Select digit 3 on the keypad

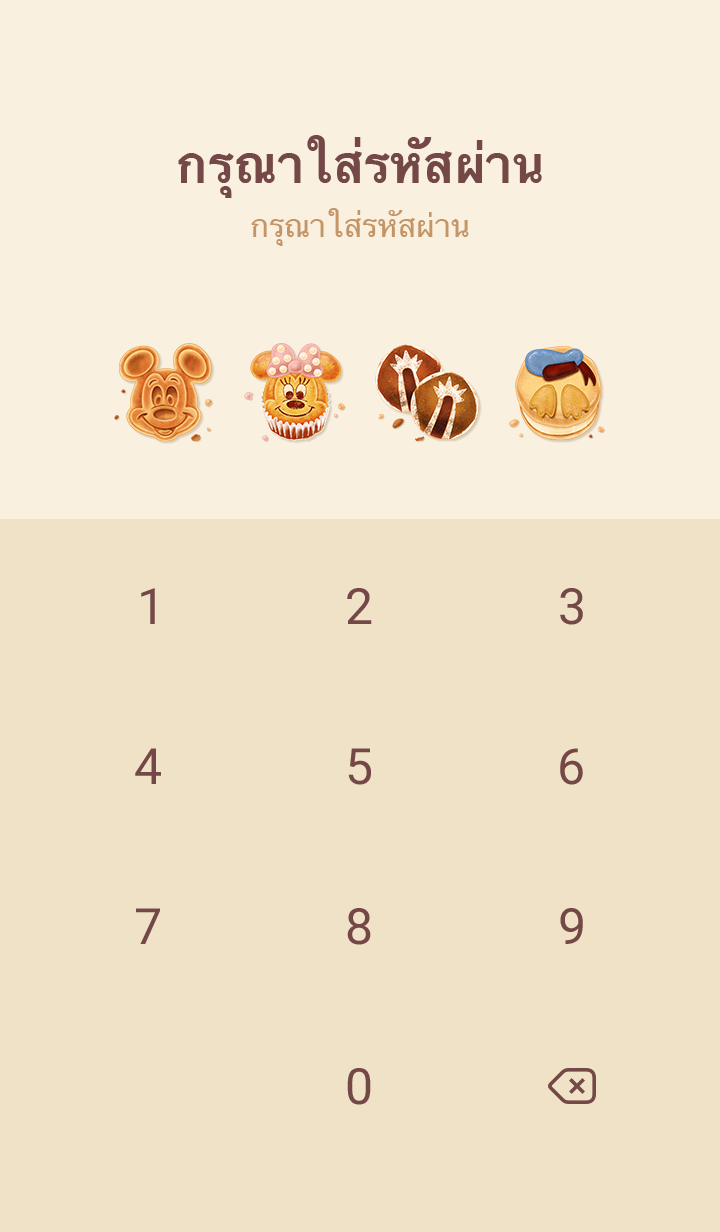coord(571,607)
